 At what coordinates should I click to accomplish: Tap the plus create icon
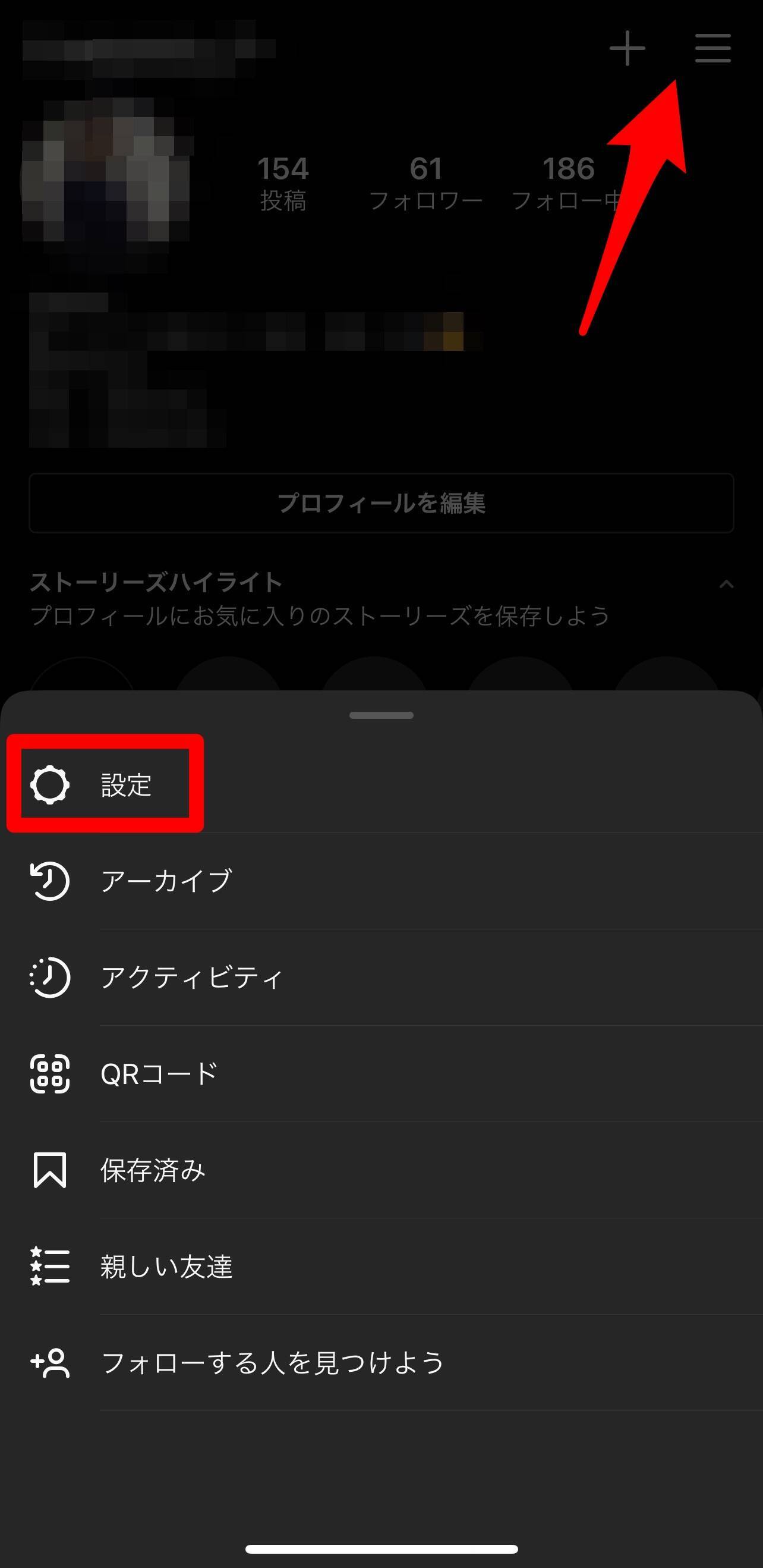click(x=627, y=49)
